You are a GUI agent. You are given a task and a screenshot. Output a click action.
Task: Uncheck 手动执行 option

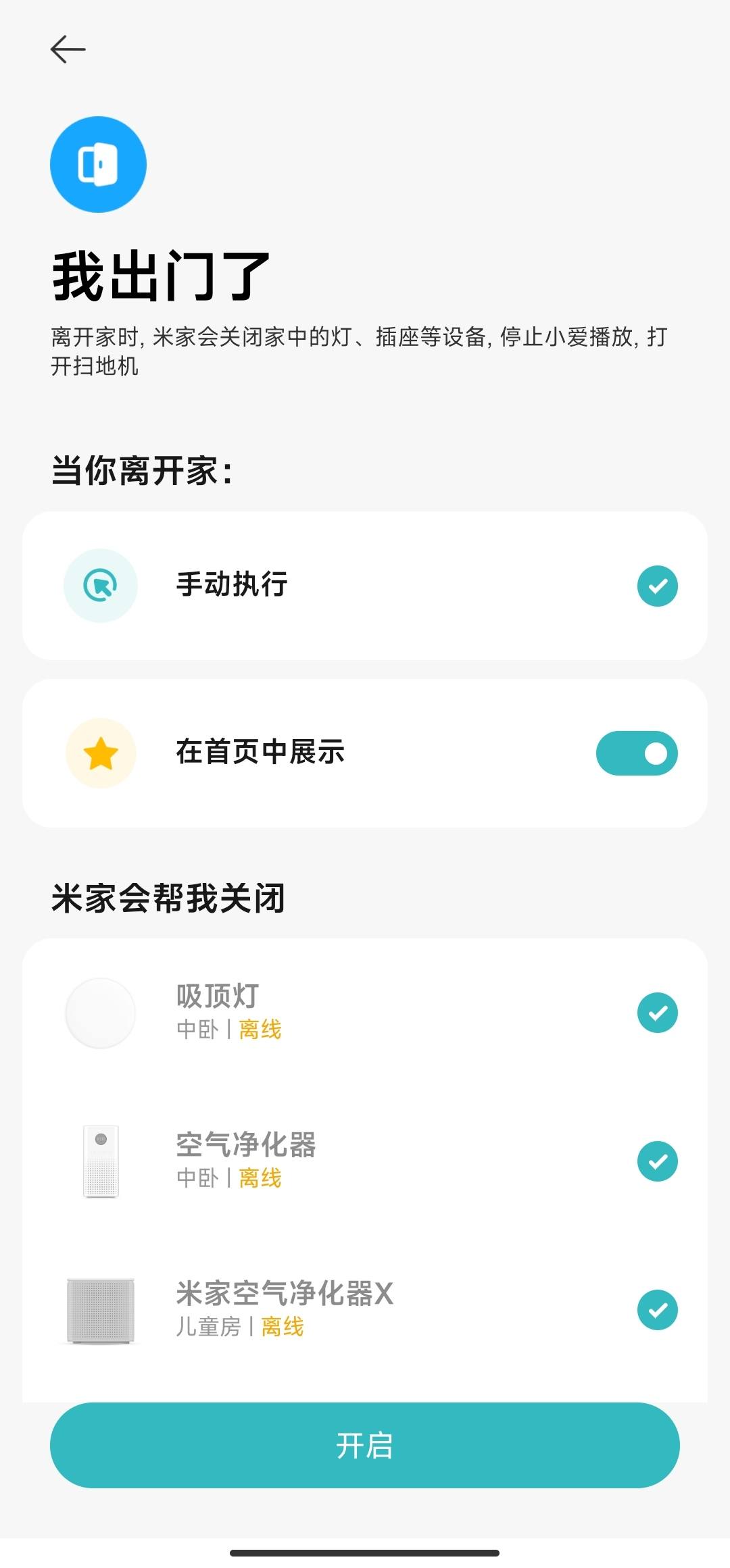656,586
